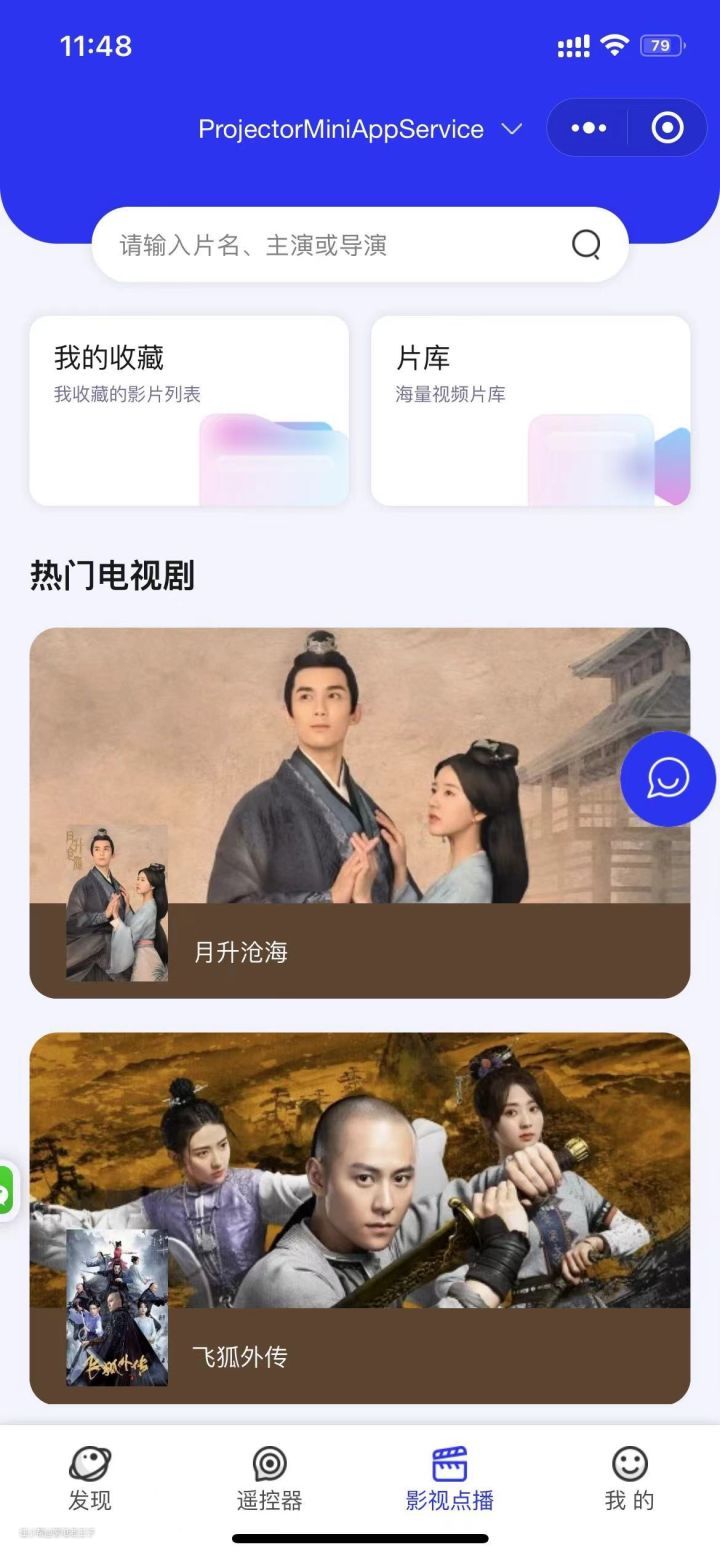Open the 我的收藏 favorites card
This screenshot has height=1558, width=720.
(x=189, y=411)
